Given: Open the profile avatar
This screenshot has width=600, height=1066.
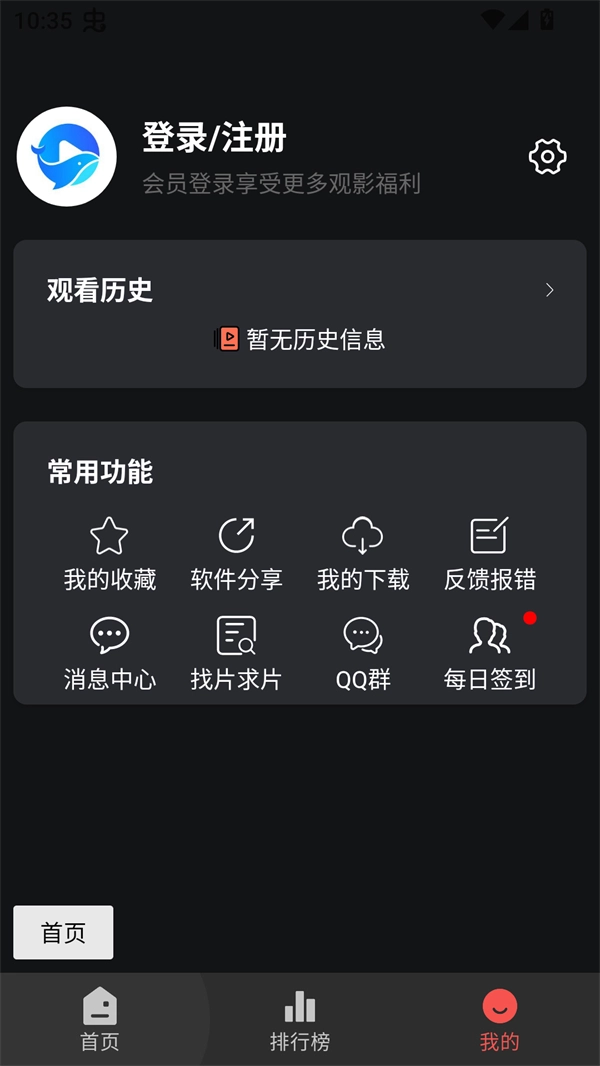Looking at the screenshot, I should 67,157.
